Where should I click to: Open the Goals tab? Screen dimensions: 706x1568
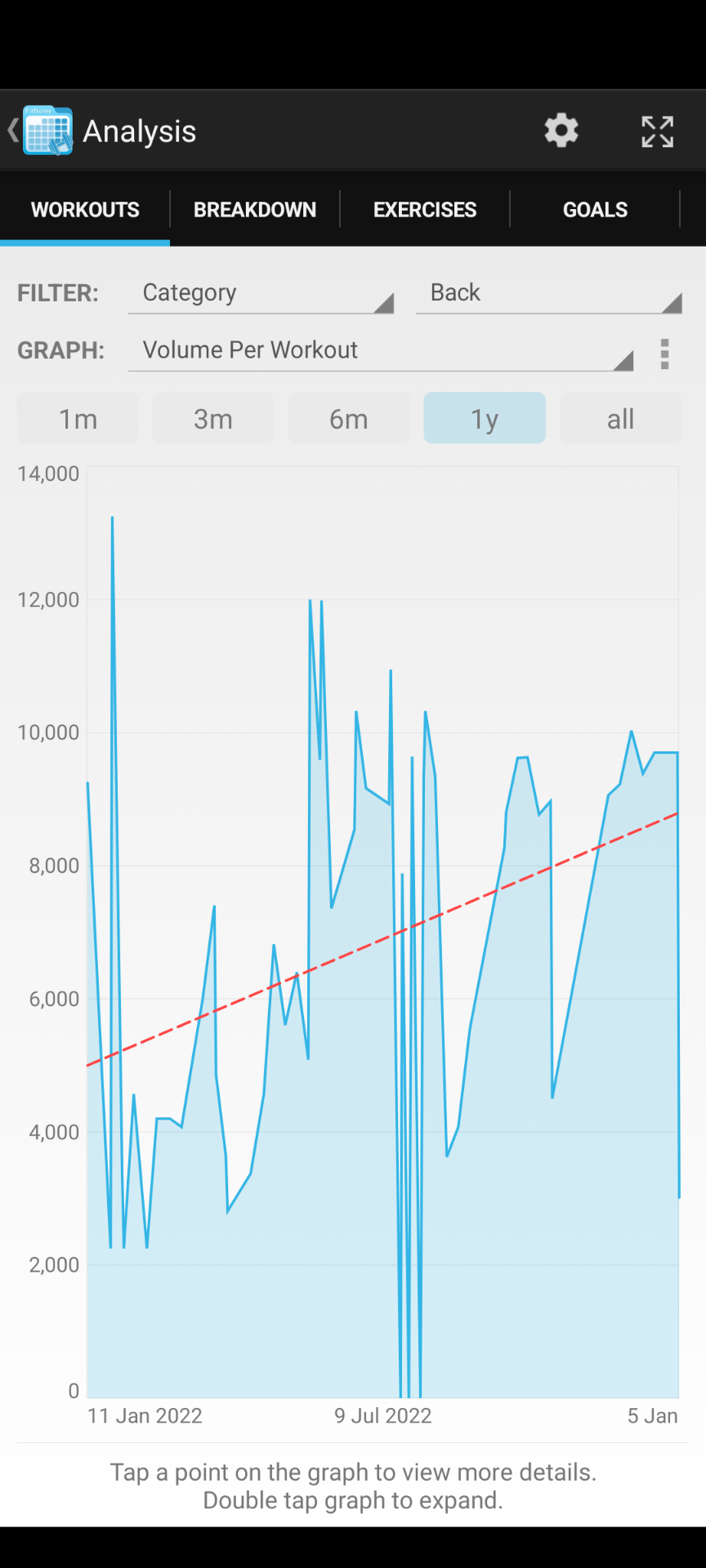tap(595, 210)
